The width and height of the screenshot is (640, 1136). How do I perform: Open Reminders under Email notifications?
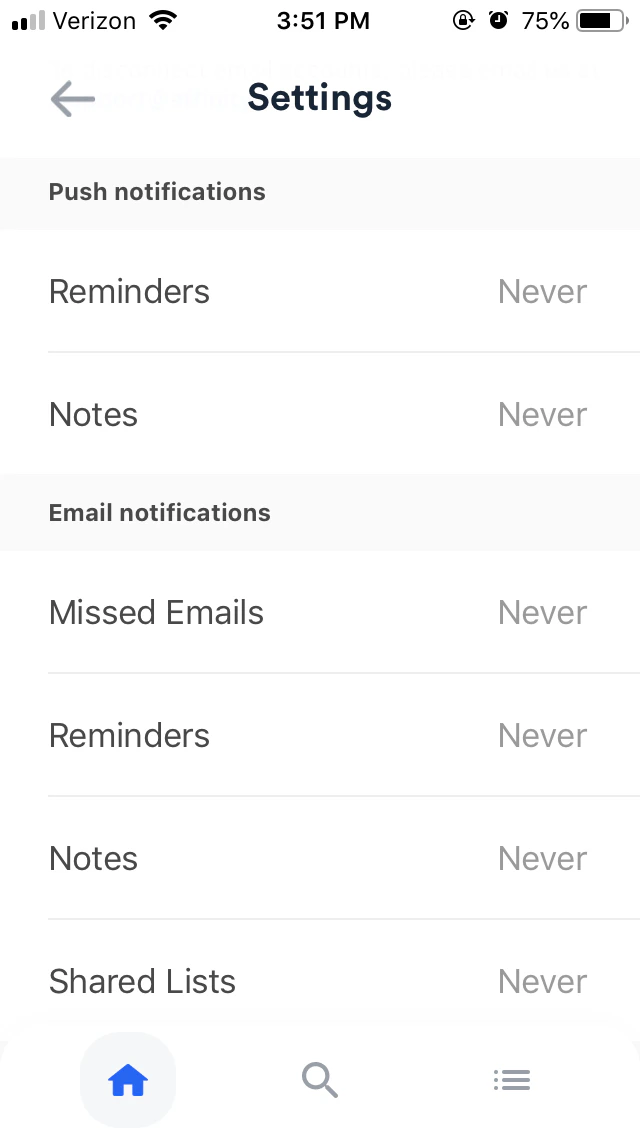[320, 735]
